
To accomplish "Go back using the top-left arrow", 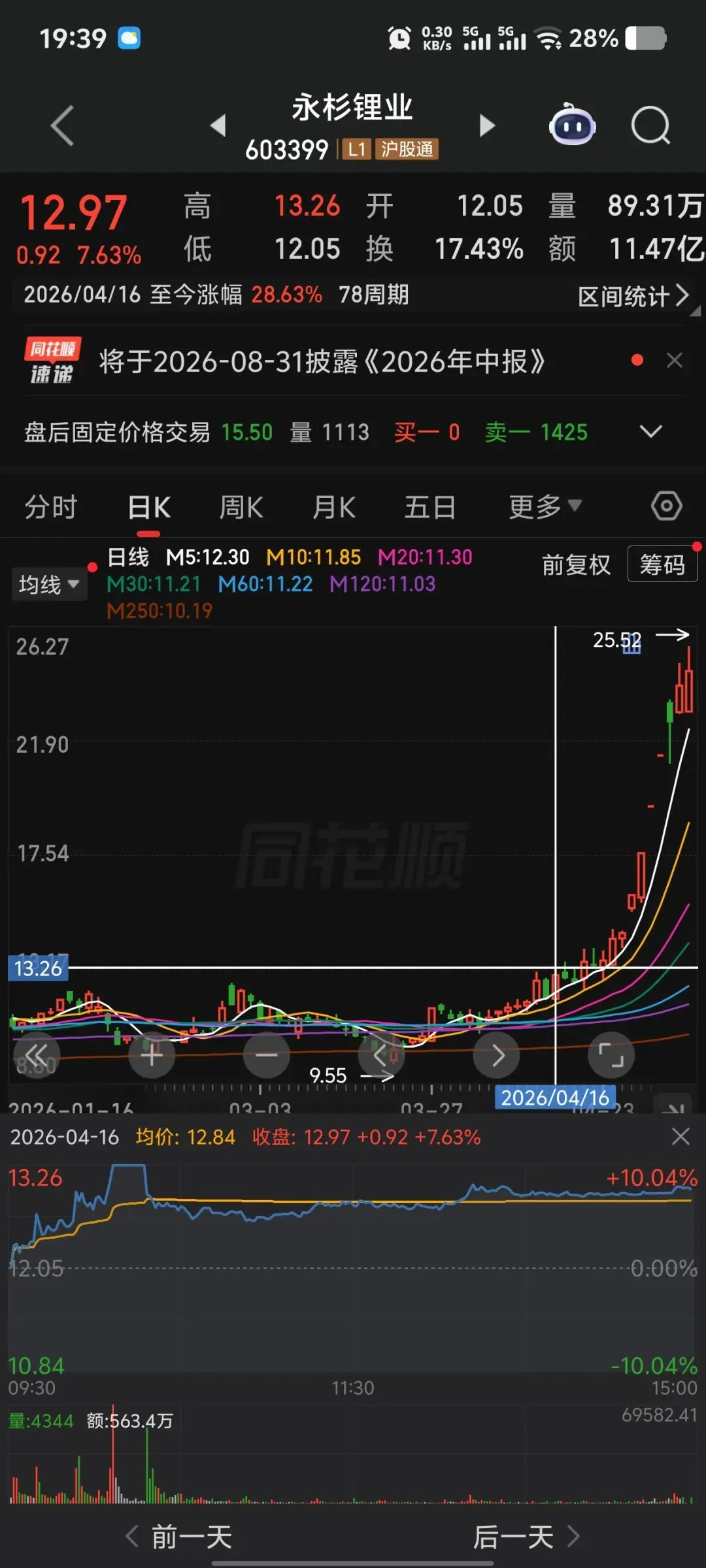I will (x=63, y=125).
